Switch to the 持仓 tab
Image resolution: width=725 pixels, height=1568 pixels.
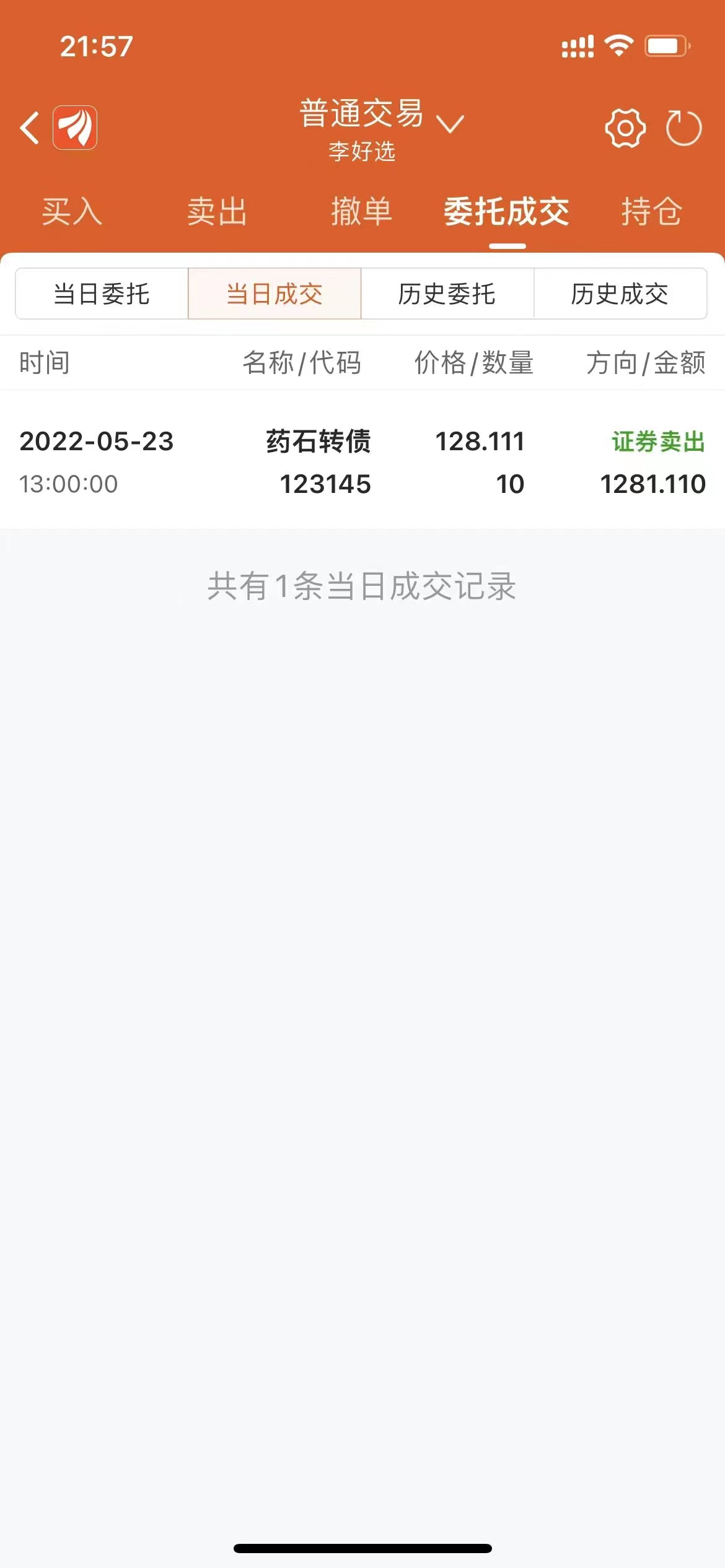(652, 212)
